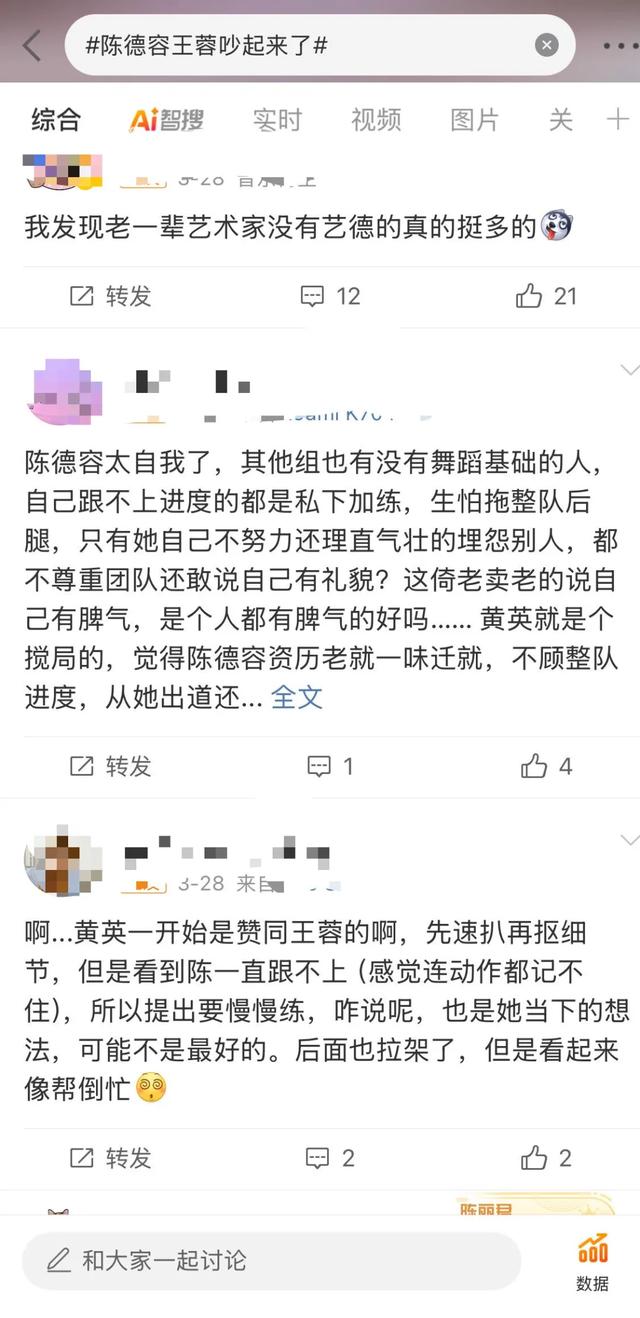640x1318 pixels.
Task: Switch to the 实时 tab
Action: [x=277, y=120]
